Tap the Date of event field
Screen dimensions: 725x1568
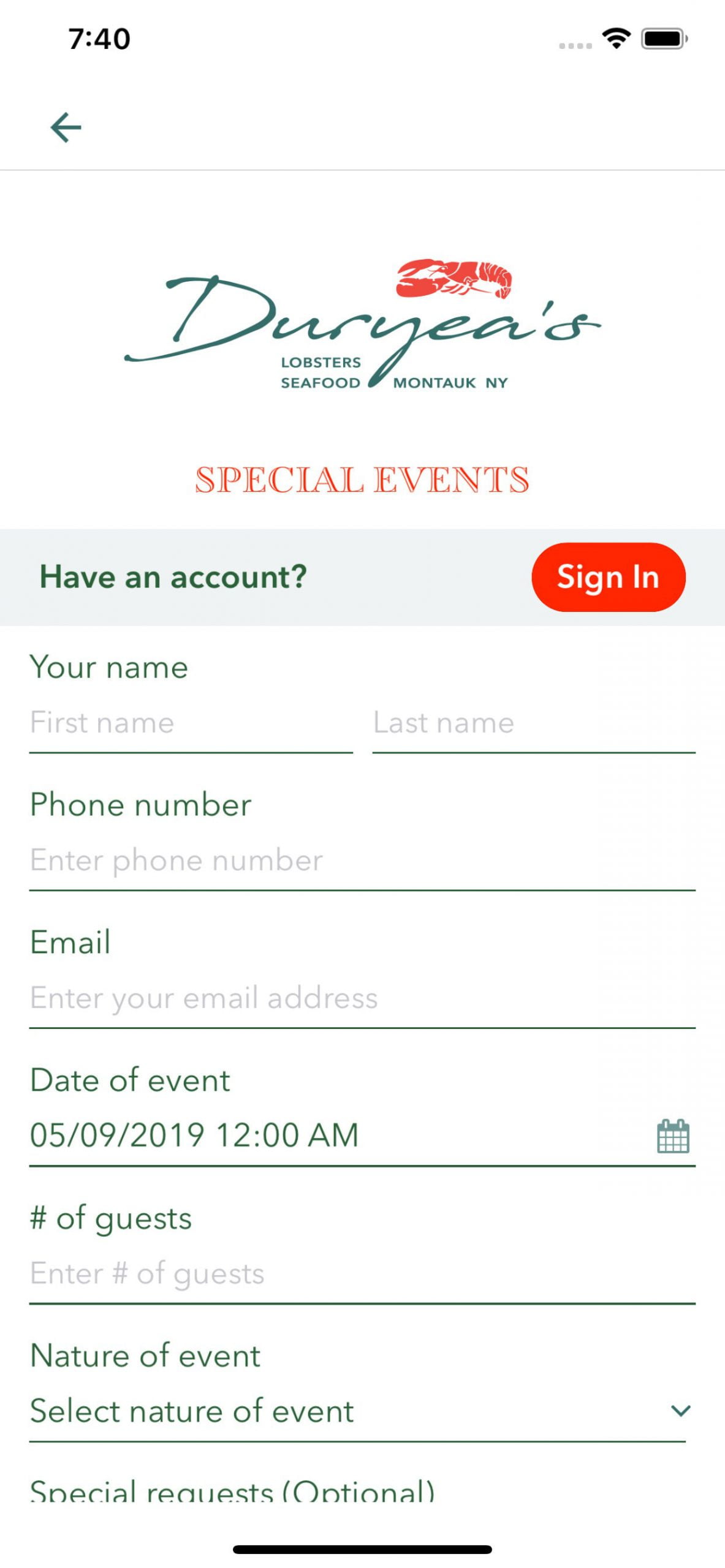pos(331,1135)
